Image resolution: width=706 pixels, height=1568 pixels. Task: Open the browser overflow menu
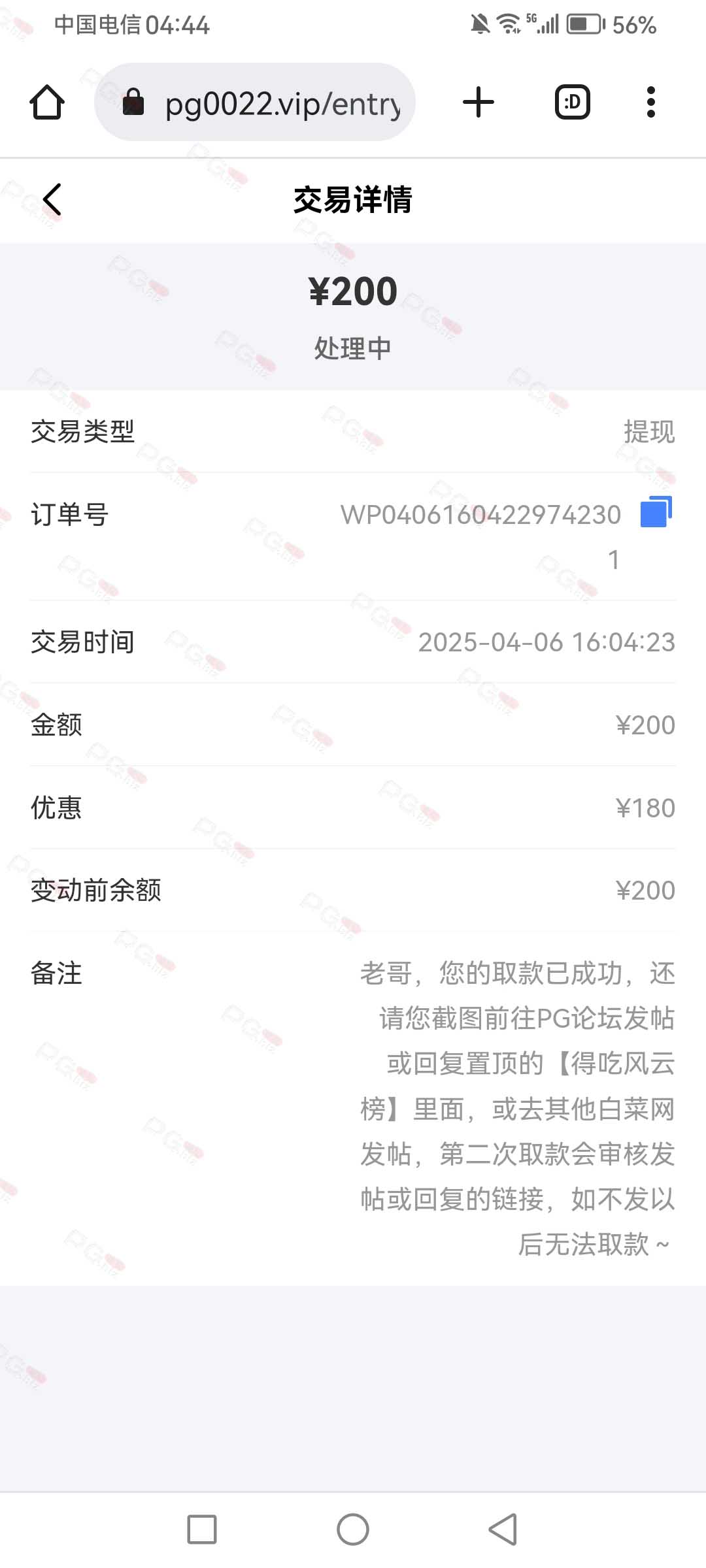click(650, 103)
